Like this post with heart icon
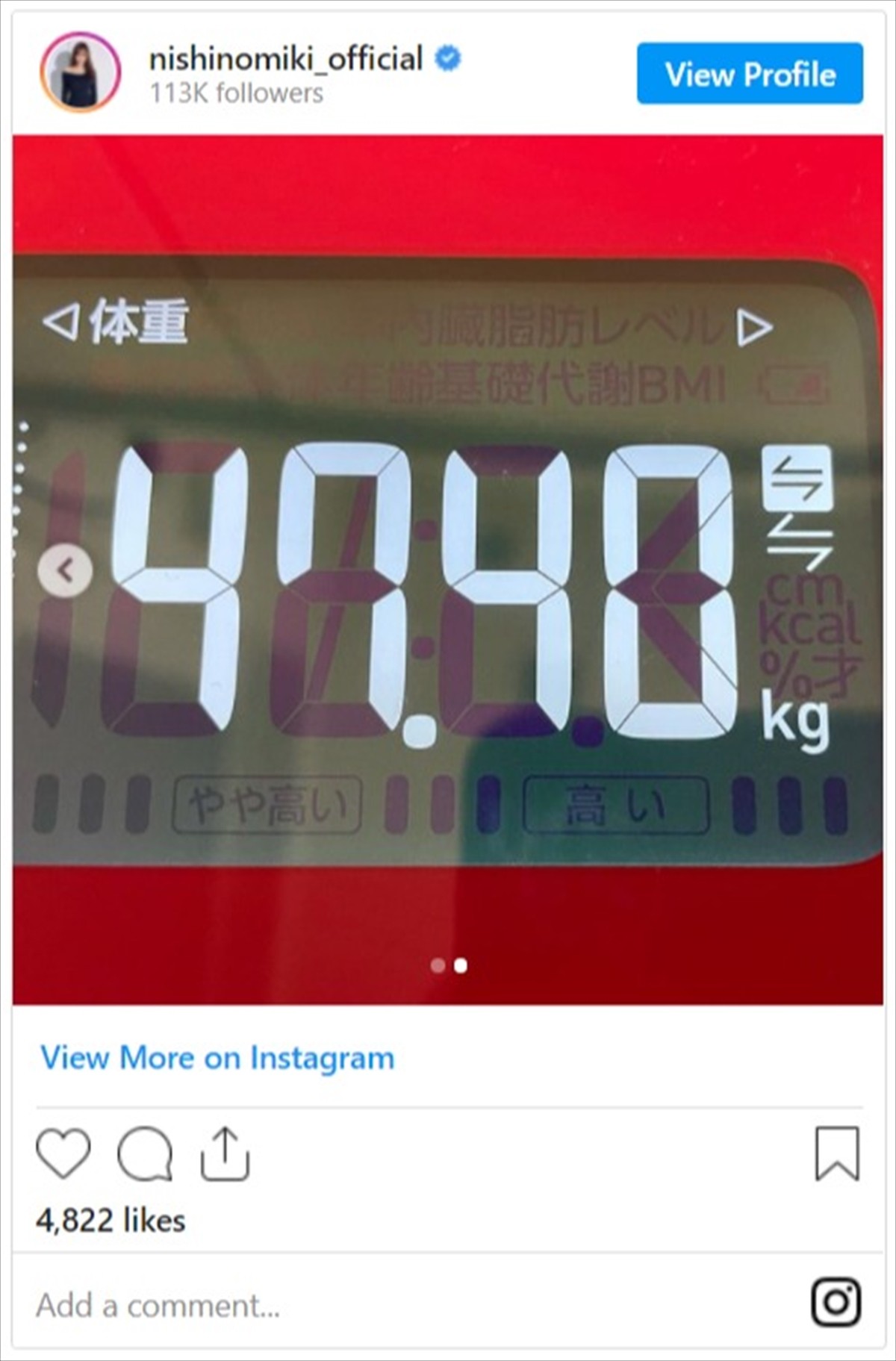 point(63,1153)
